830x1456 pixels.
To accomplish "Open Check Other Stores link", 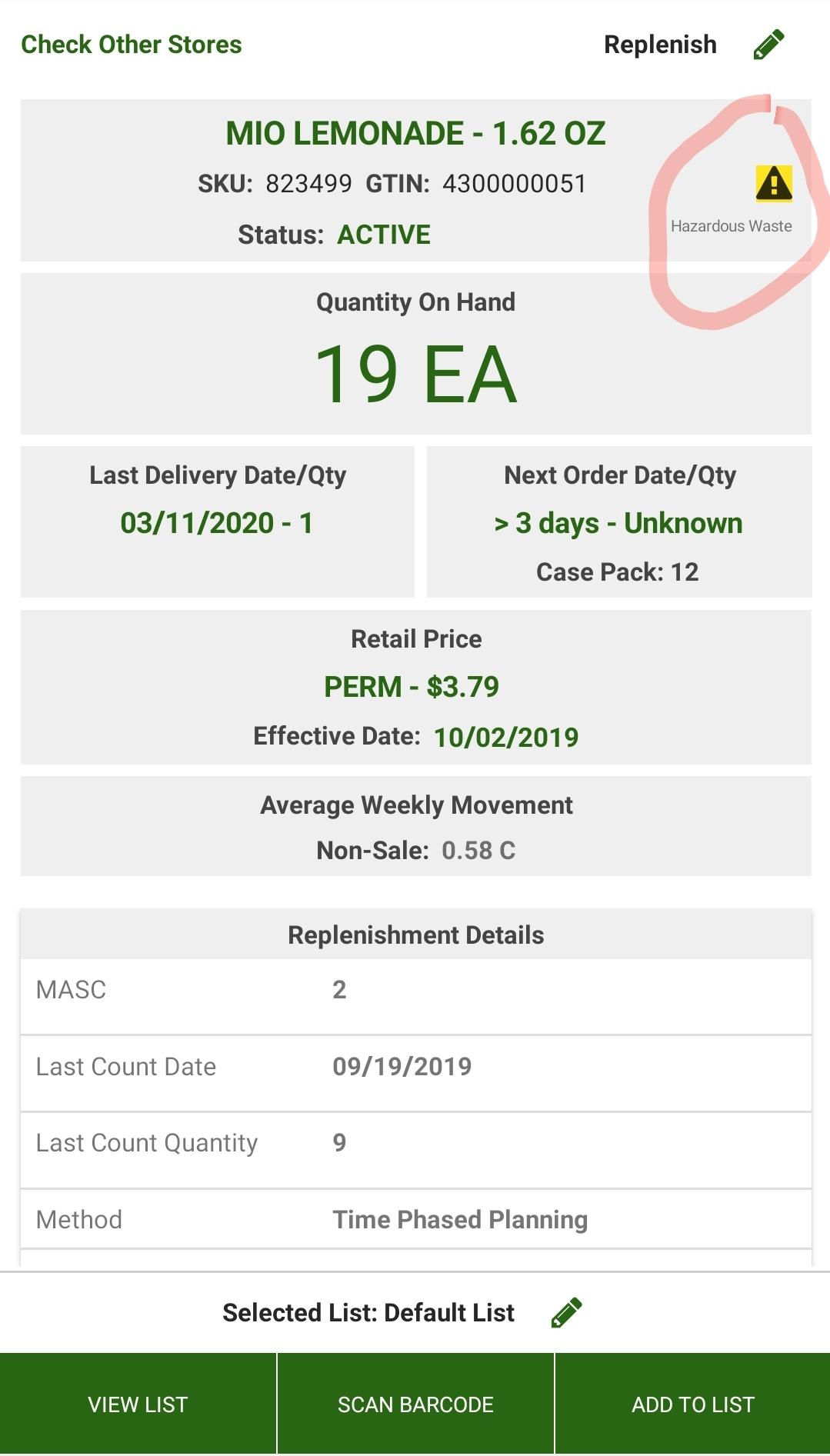I will 132,45.
